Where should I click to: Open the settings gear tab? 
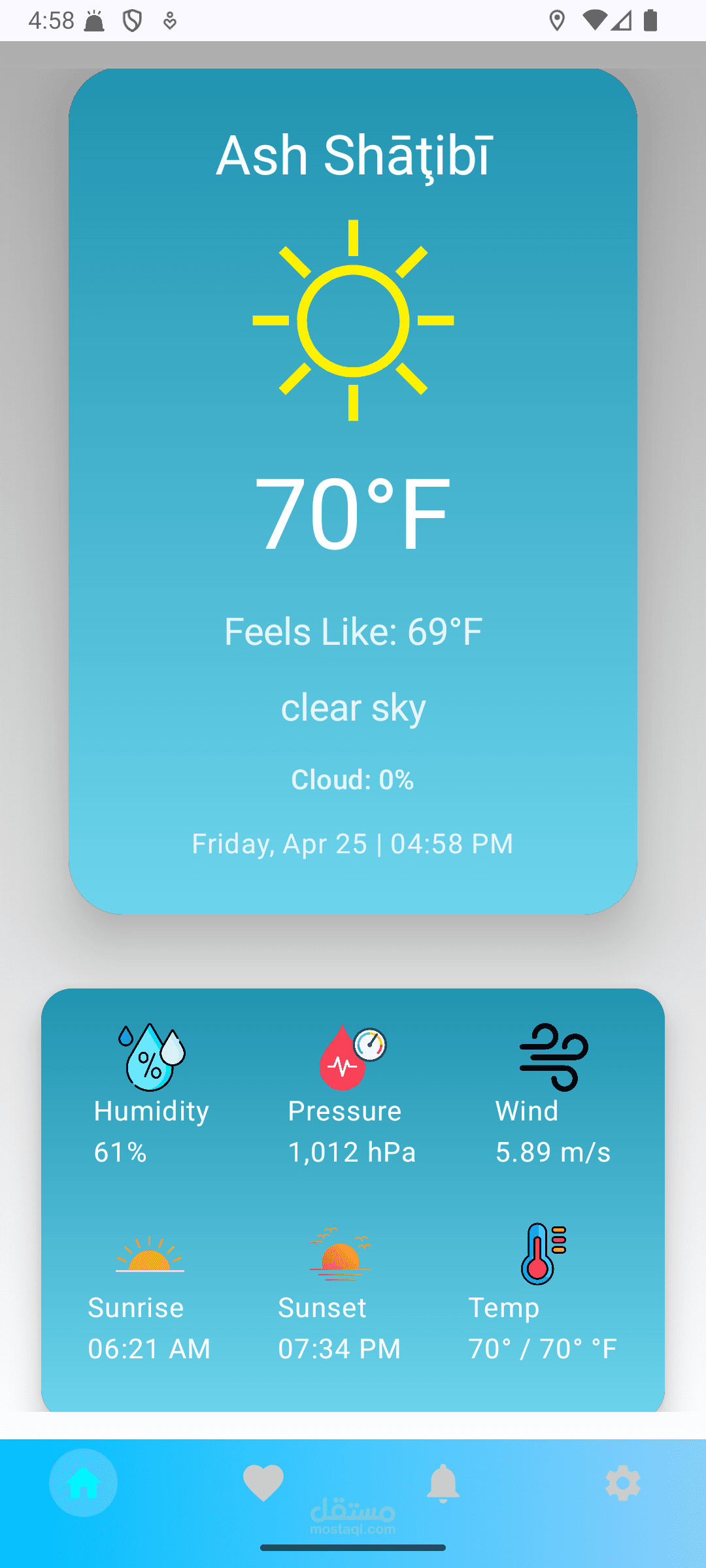623,1483
